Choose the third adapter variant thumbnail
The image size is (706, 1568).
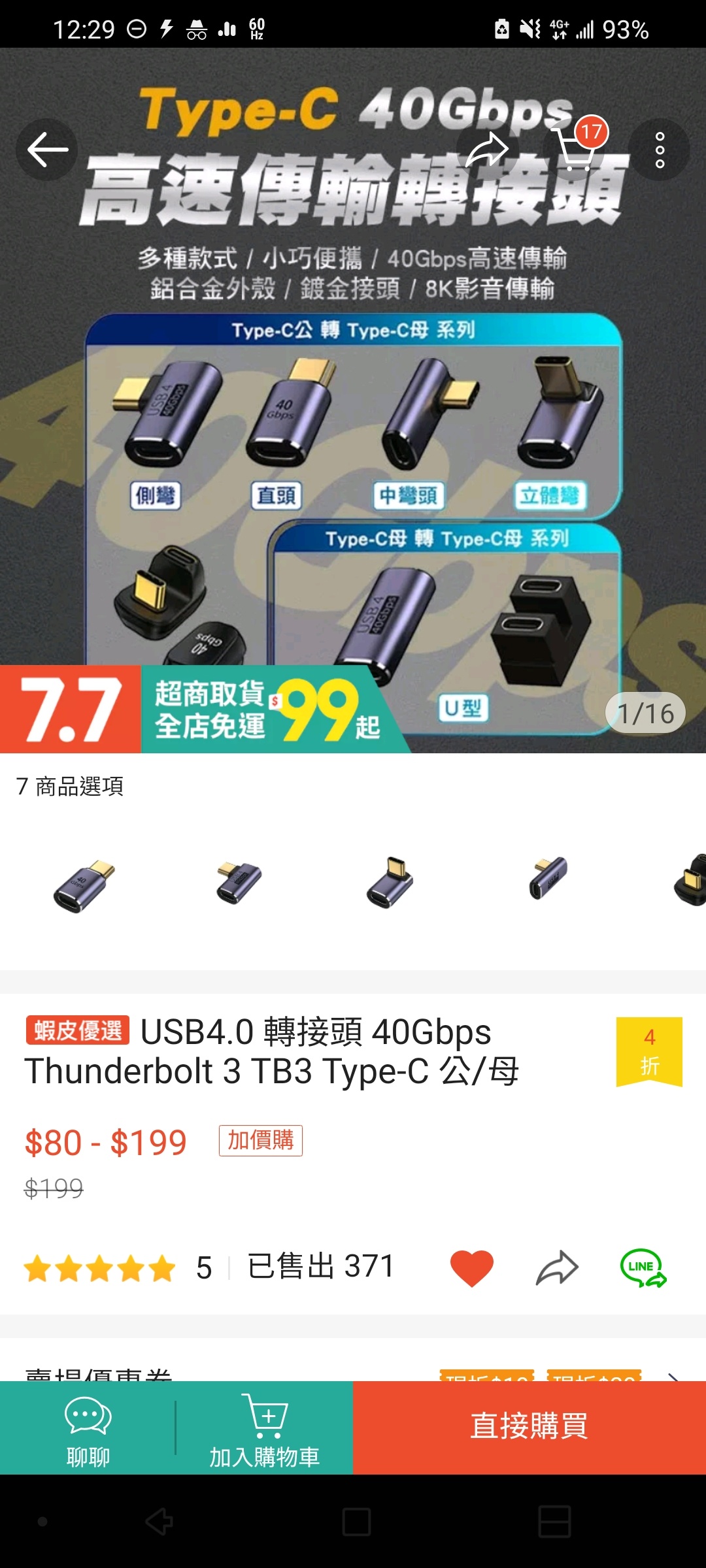click(390, 882)
